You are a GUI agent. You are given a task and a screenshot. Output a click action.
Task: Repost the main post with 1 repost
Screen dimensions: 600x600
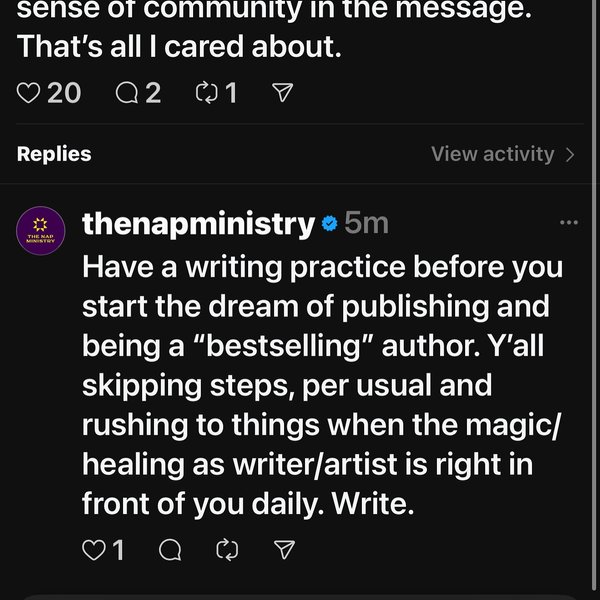coord(207,93)
